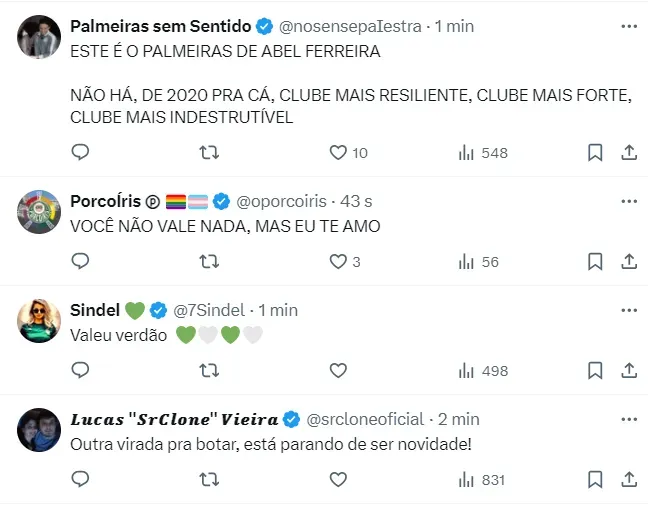Reply to Lucas "SrClone" Vieira's tweet
This screenshot has width=648, height=507.
coord(81,480)
